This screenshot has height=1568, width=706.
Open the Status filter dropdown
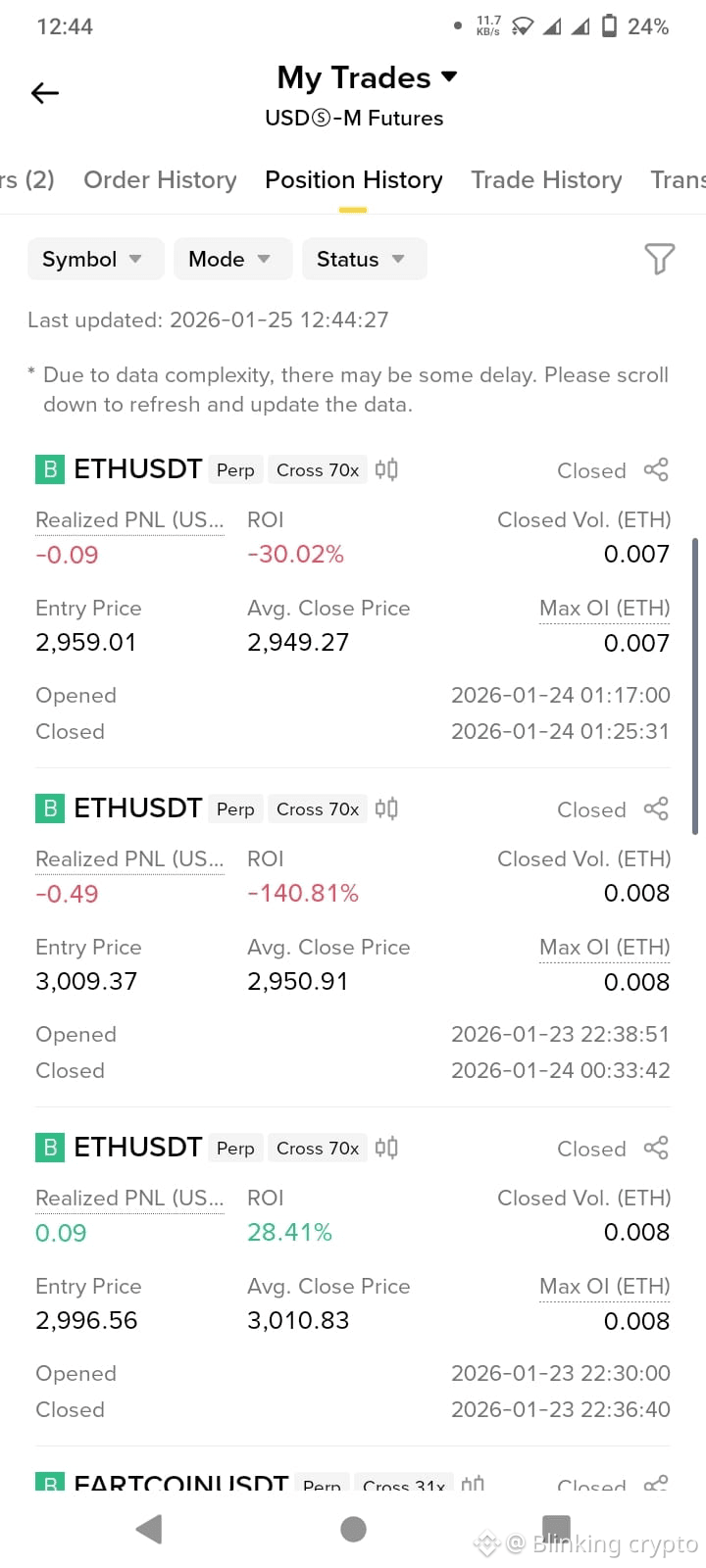tap(364, 259)
